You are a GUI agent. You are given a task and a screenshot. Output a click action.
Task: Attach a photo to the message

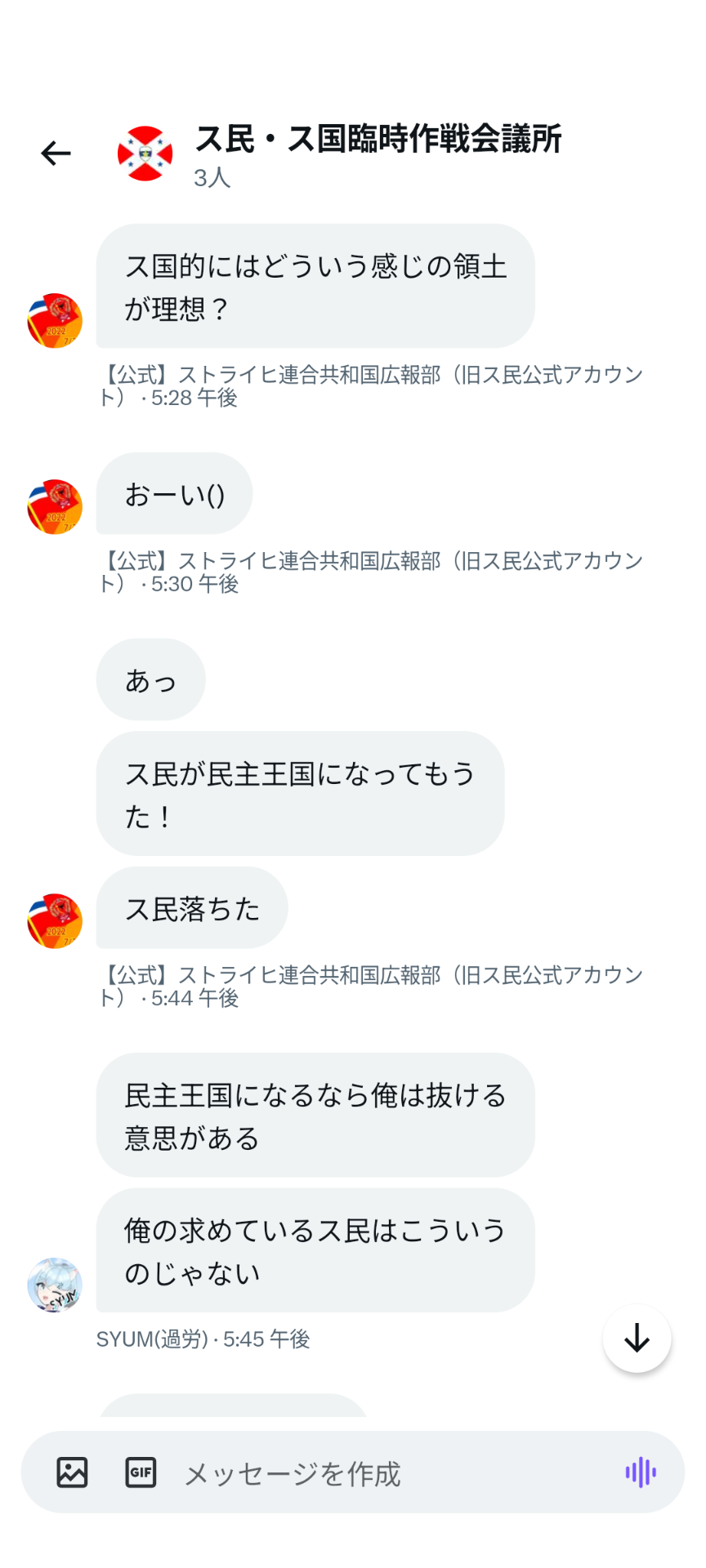72,1472
